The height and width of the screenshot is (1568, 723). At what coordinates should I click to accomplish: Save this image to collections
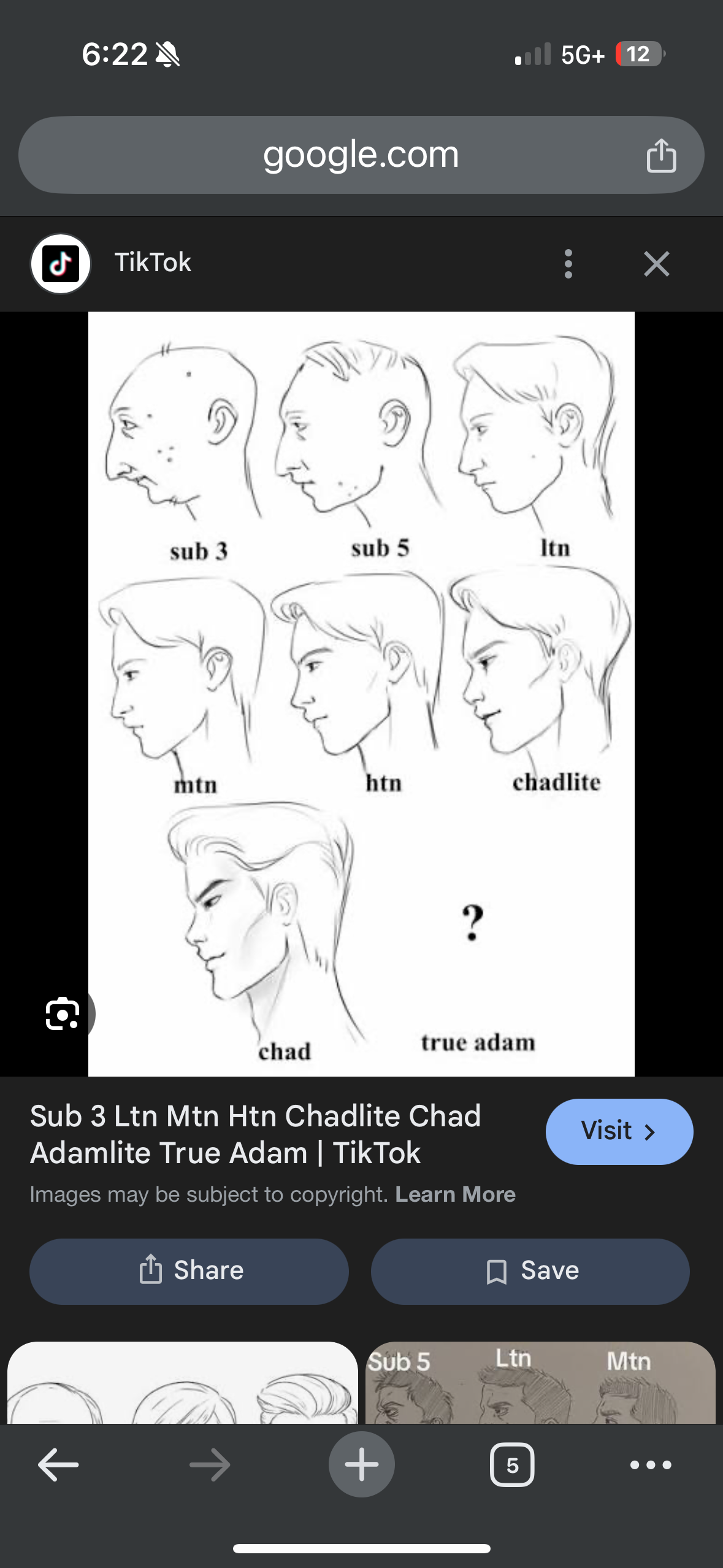(530, 1270)
